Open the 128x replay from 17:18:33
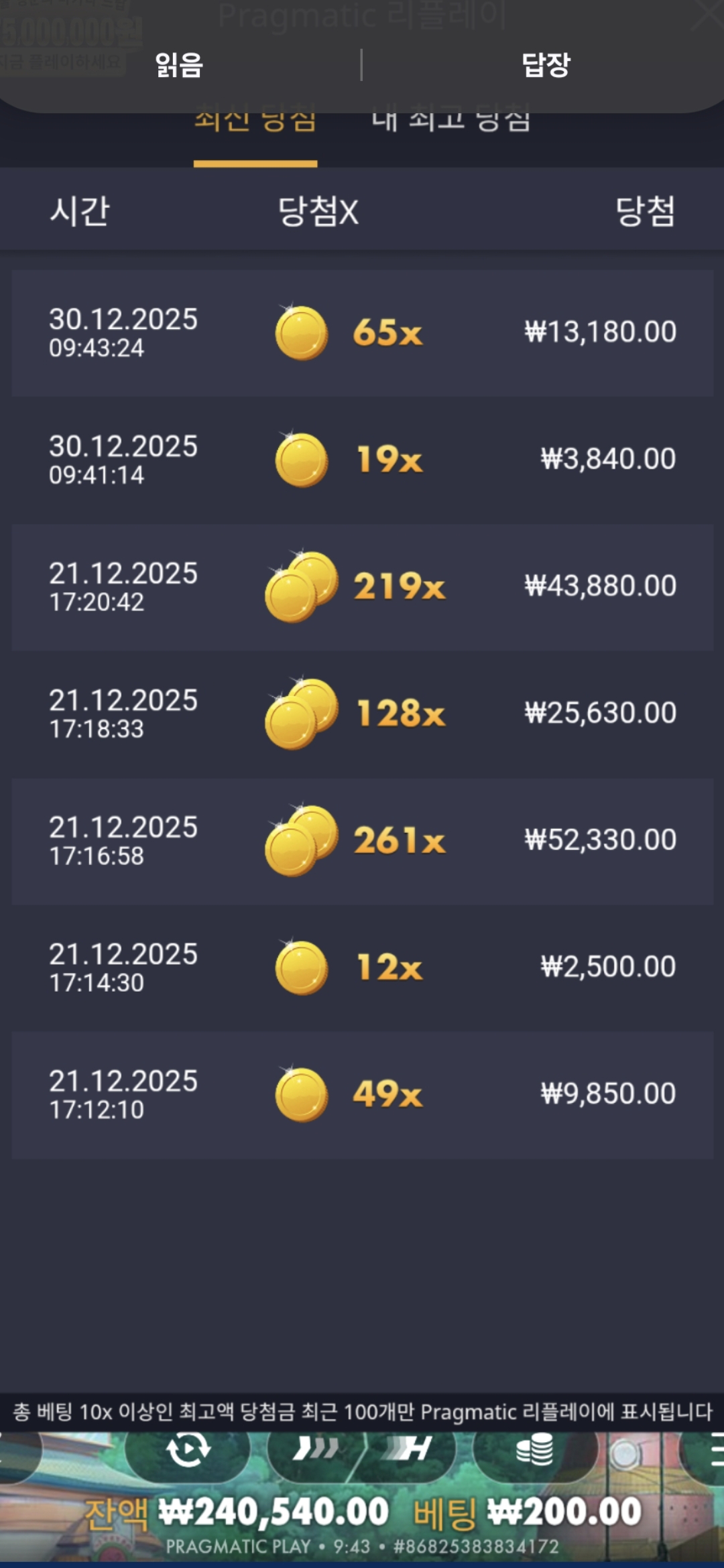Image resolution: width=724 pixels, height=1568 pixels. (362, 714)
